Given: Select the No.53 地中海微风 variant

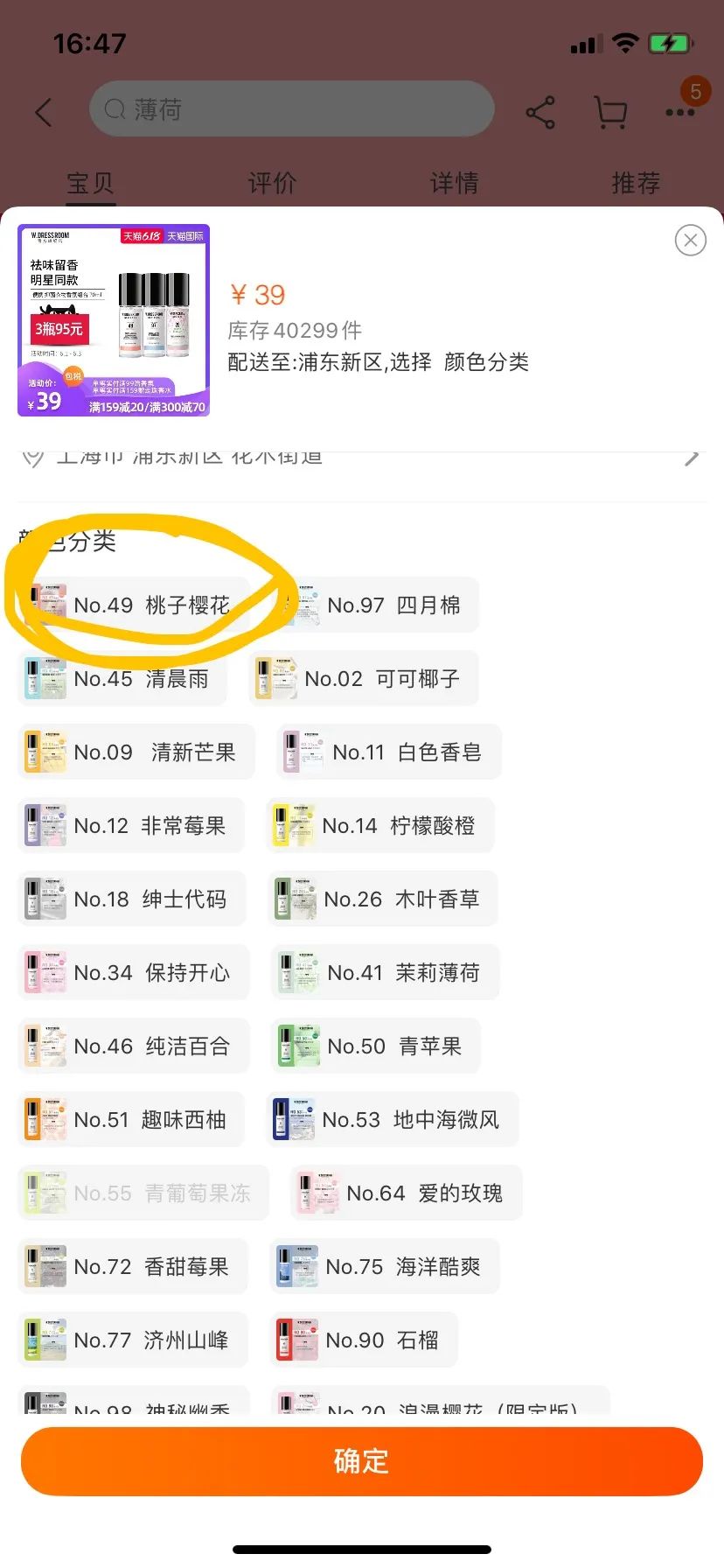Looking at the screenshot, I should tap(392, 1118).
